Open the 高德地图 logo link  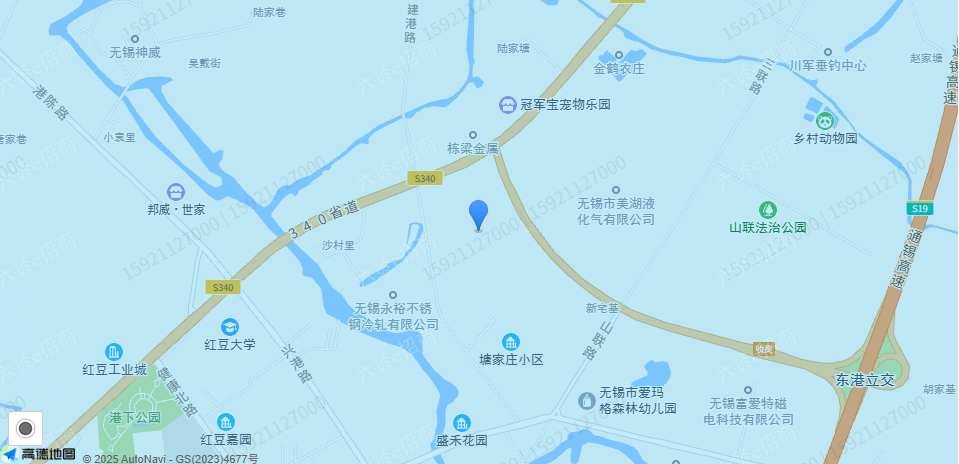coord(39,455)
